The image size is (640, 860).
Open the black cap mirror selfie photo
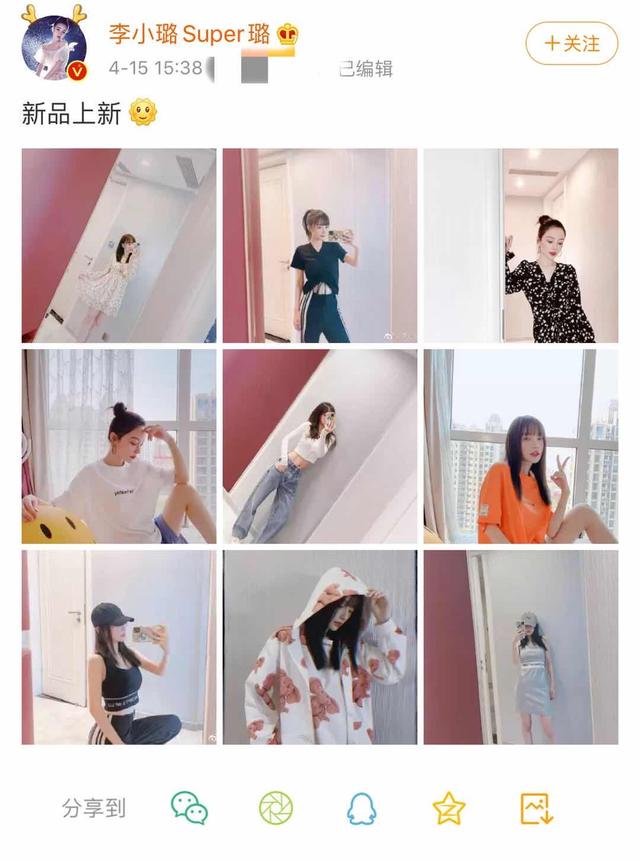[x=119, y=647]
